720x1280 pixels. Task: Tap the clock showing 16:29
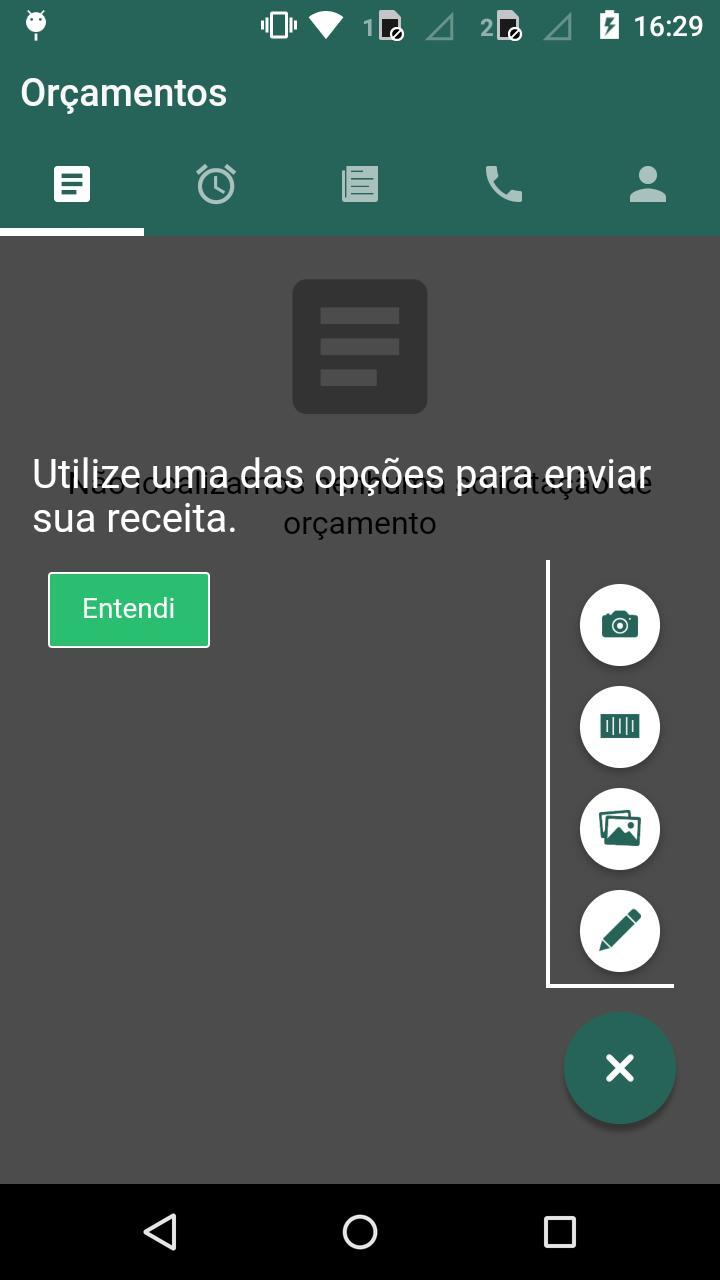[669, 25]
